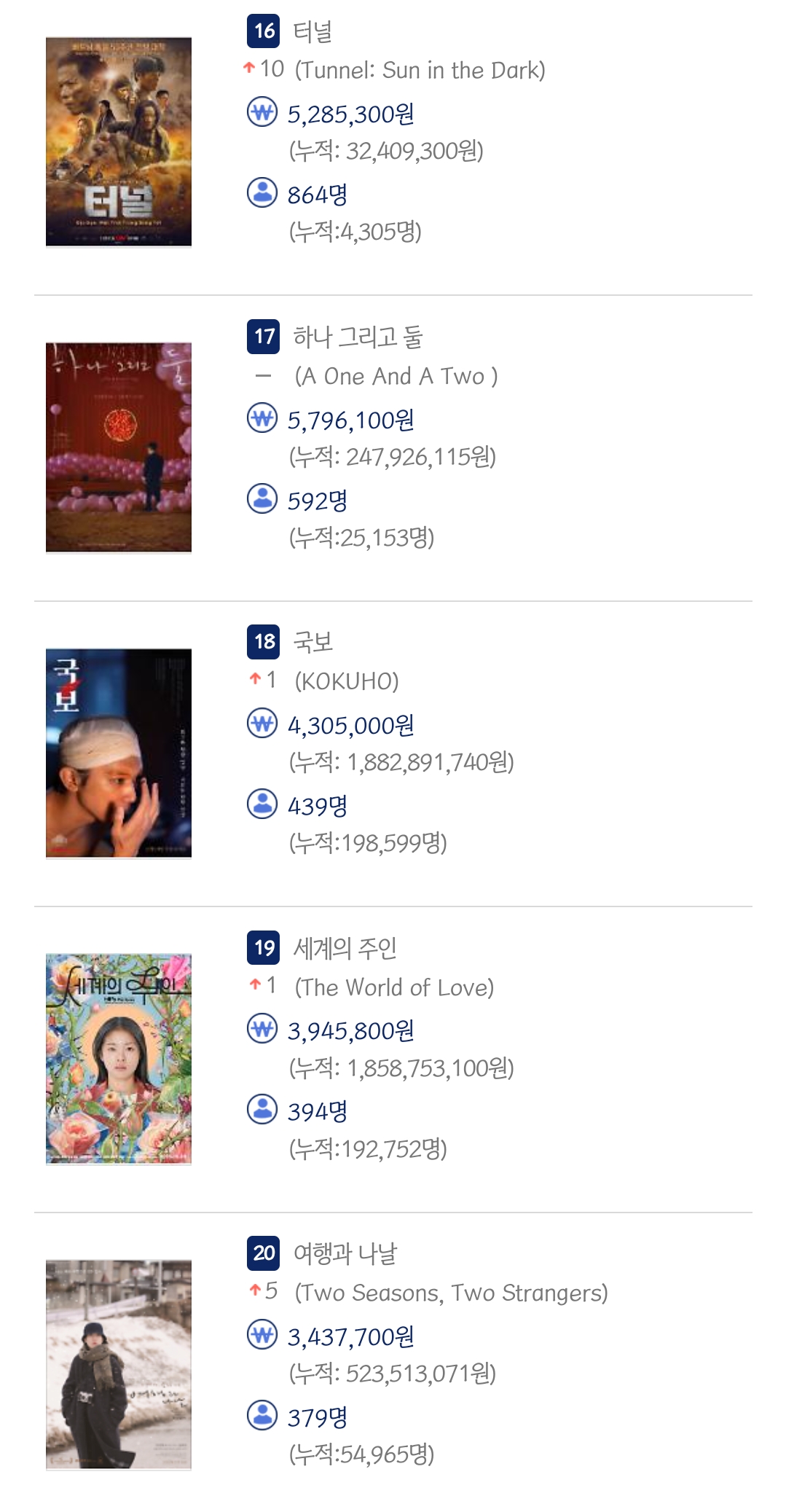Viewport: 786px width, 1512px height.
Task: Open the Tunnel: Sun in the Dark poster
Action: 119,142
